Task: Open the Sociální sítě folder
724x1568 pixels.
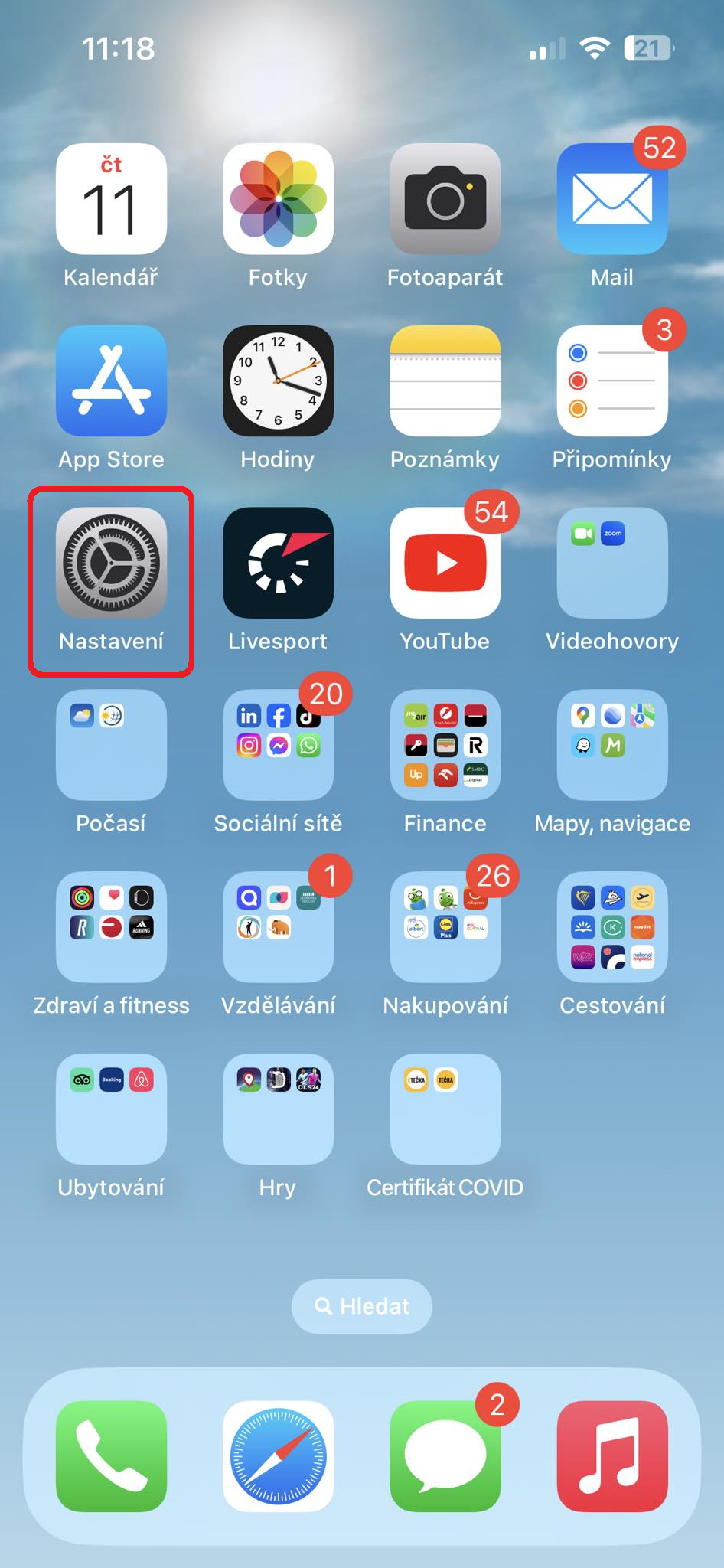Action: pos(278,745)
